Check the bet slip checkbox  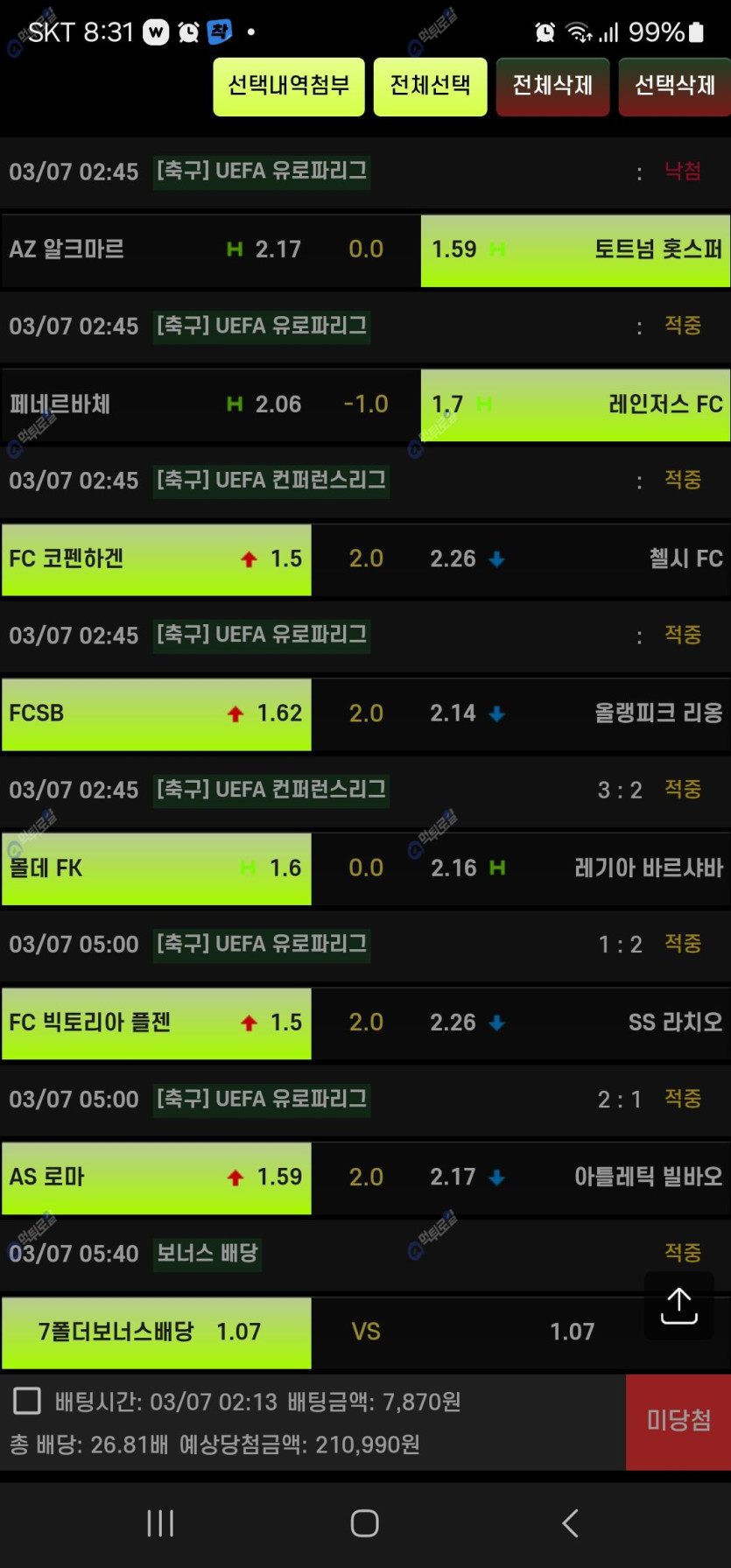(x=27, y=1401)
